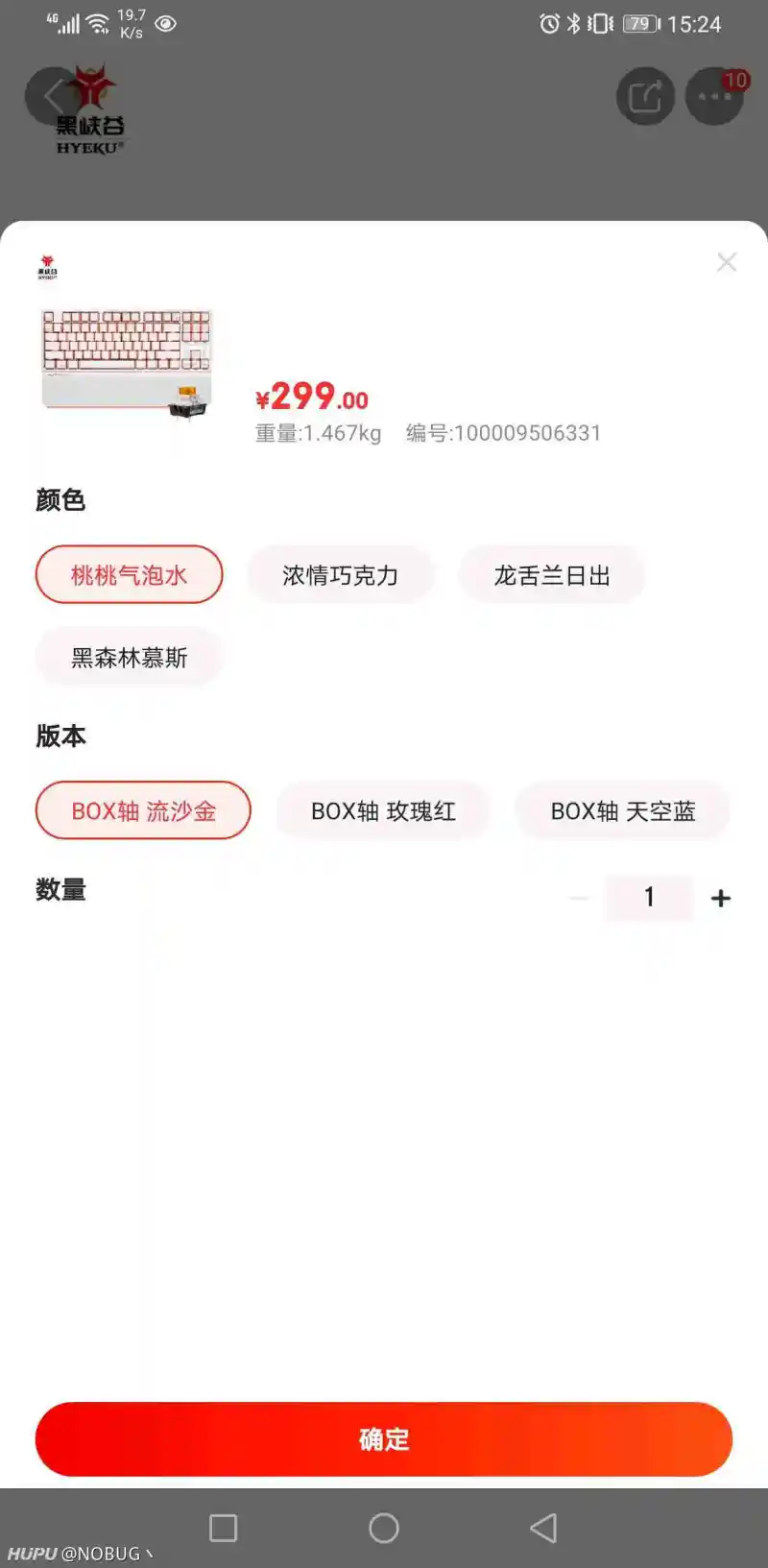This screenshot has width=768, height=1568.
Task: Choose the 龙舌兰日出 color option
Action: click(x=551, y=575)
